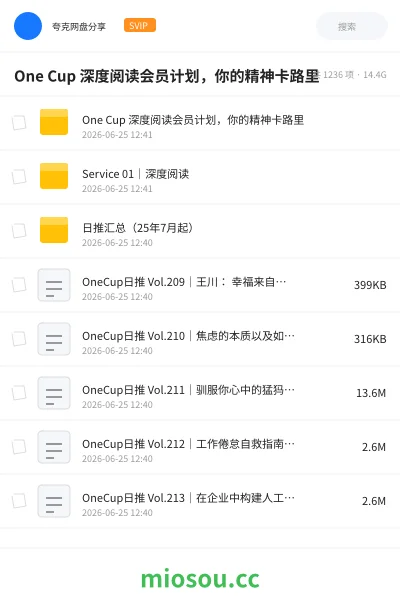Open the Service 01 深度阅读 folder
This screenshot has width=400, height=600.
[200, 177]
